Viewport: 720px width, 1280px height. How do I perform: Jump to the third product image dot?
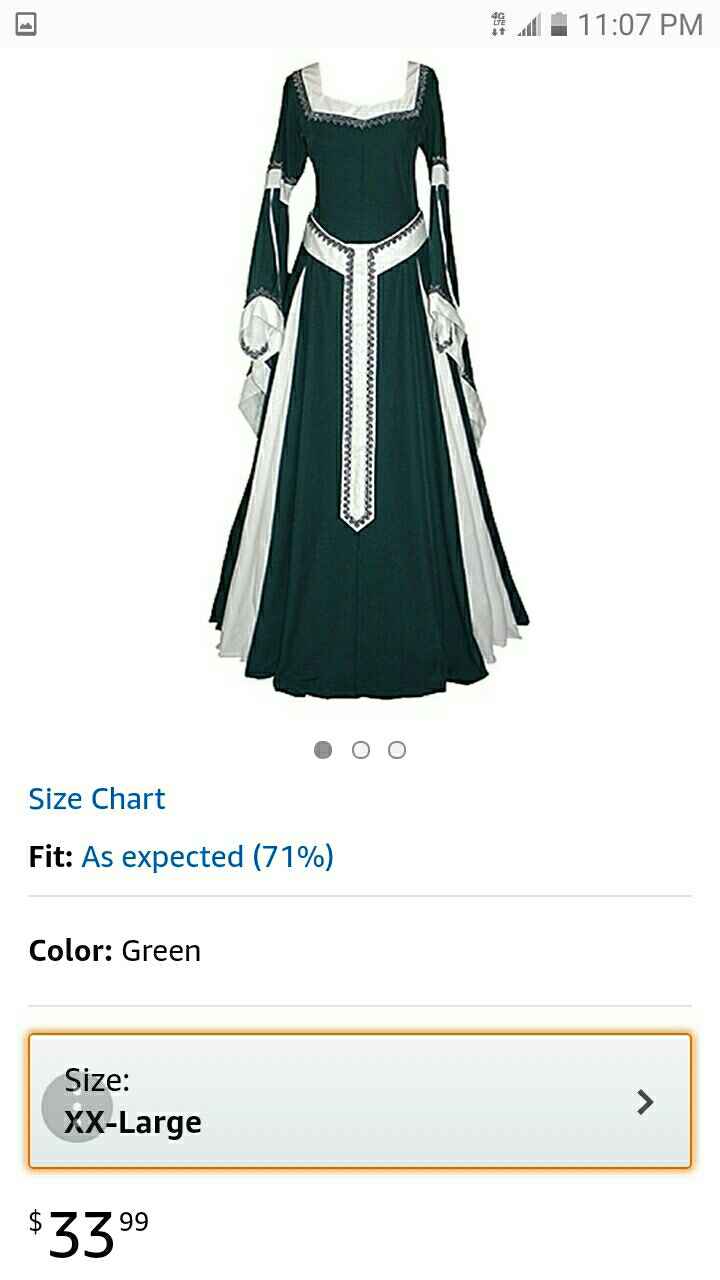pos(397,750)
